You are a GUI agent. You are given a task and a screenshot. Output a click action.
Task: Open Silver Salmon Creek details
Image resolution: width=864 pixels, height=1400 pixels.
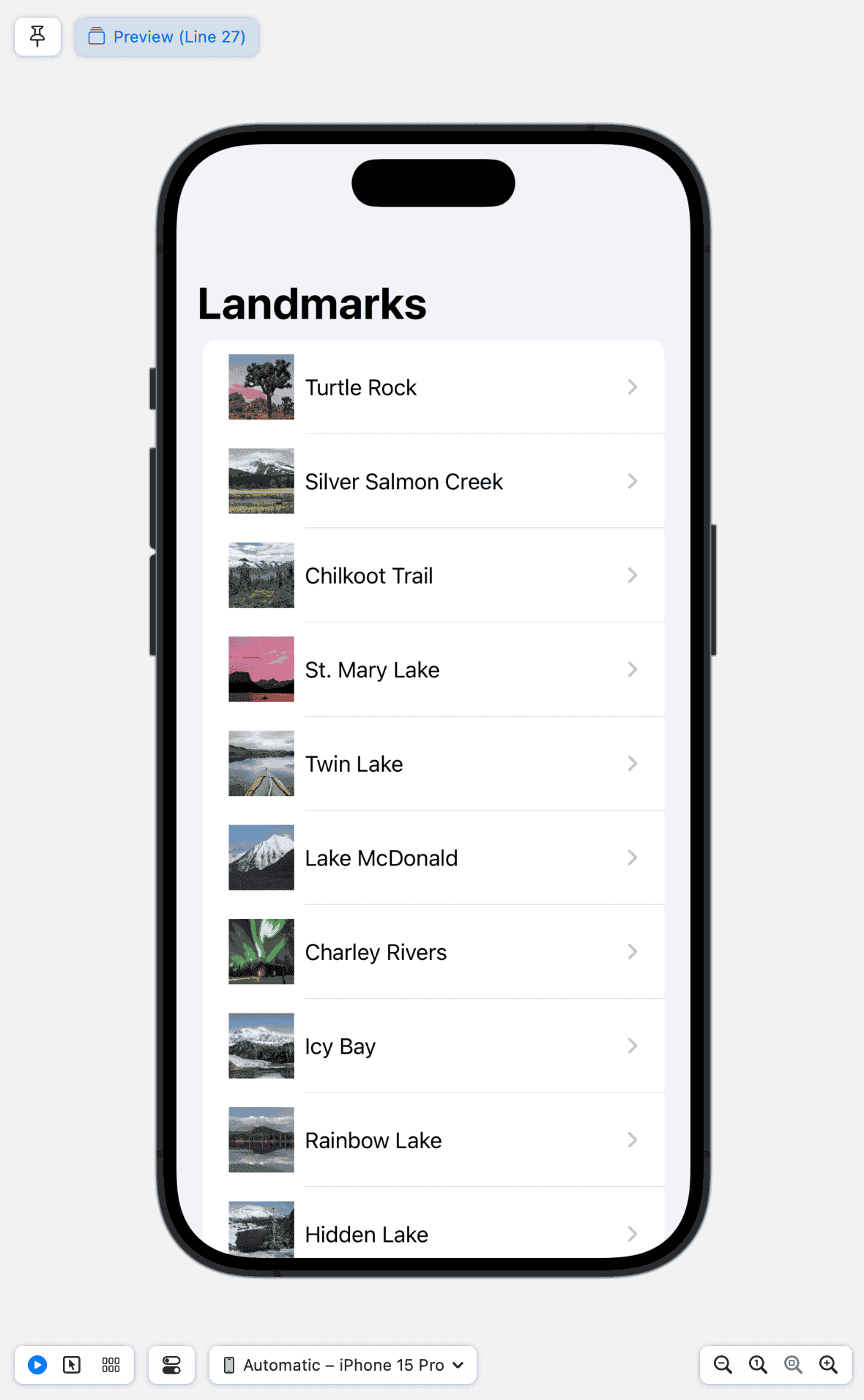433,482
